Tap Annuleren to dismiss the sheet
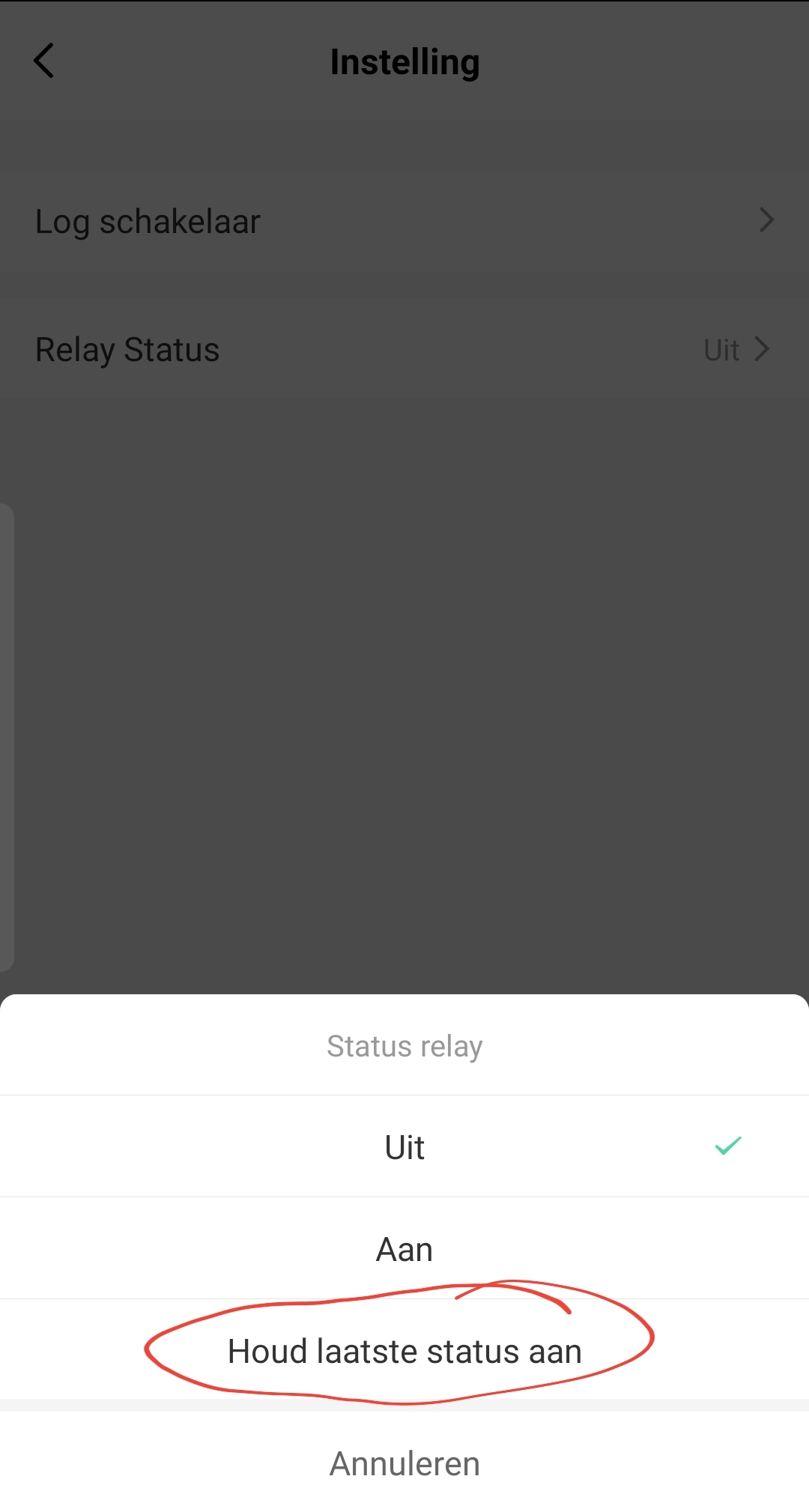 pyautogui.click(x=404, y=1463)
